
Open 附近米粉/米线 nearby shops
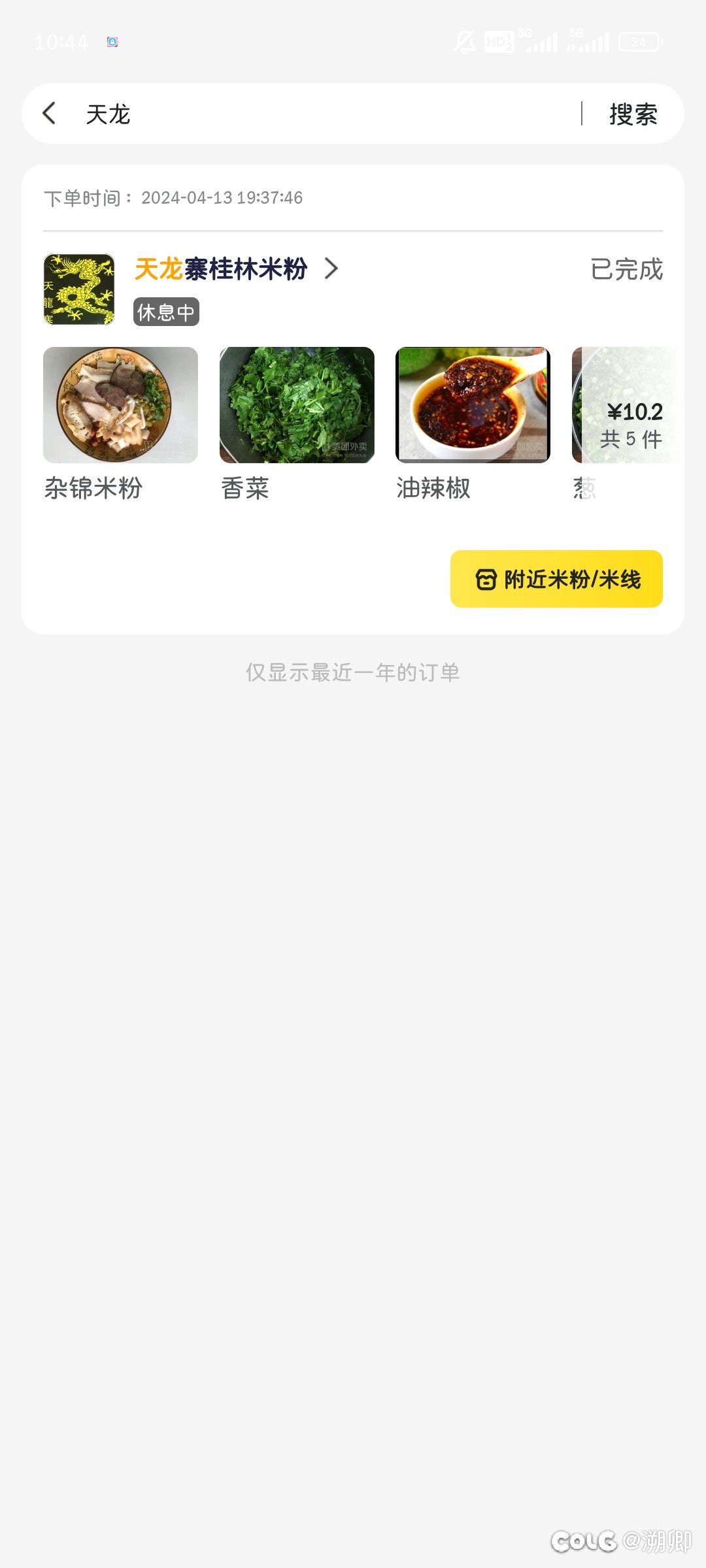point(556,579)
